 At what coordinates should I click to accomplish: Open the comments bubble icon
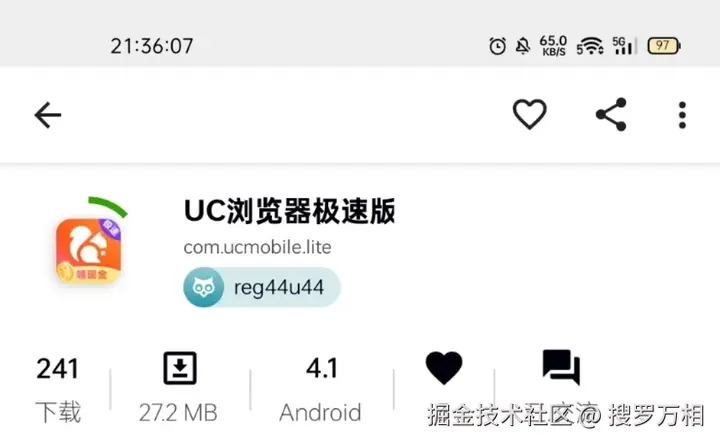561,368
